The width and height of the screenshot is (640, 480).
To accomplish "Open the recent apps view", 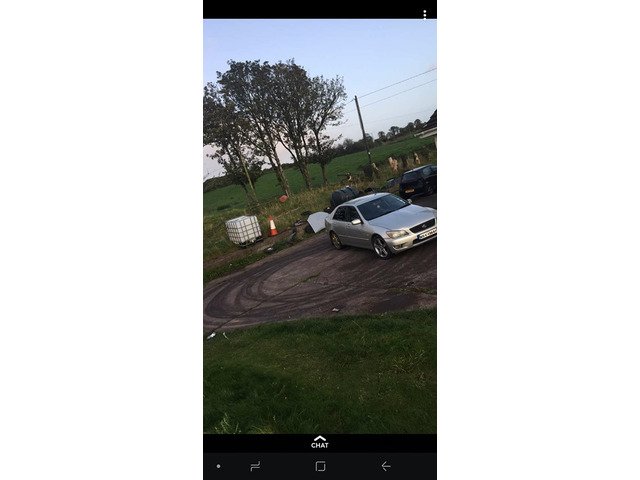I will pyautogui.click(x=255, y=466).
